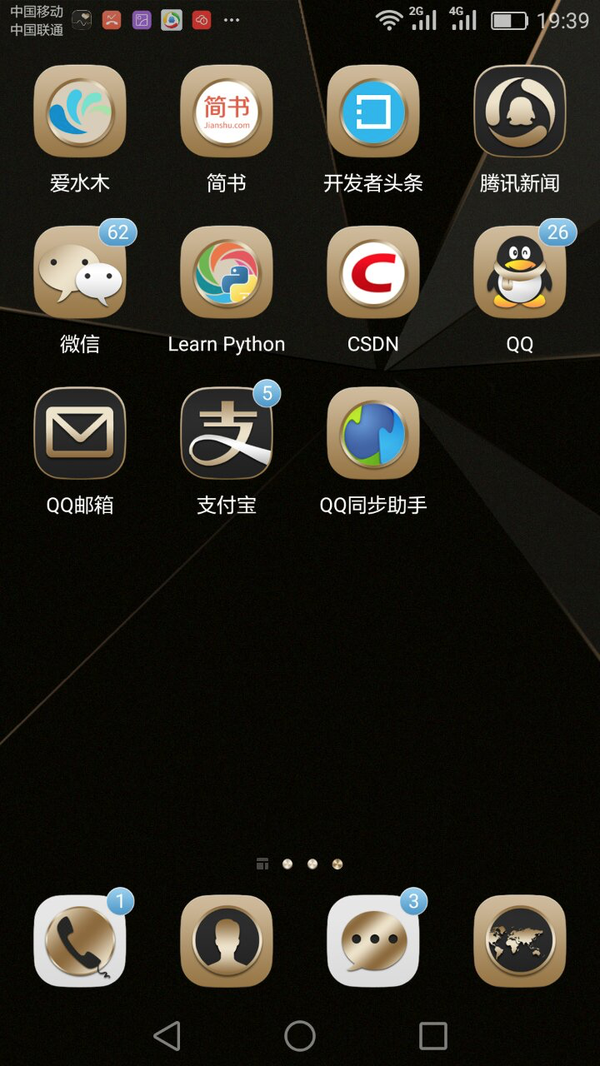Open the recent apps overview
The width and height of the screenshot is (600, 1066).
tap(433, 1035)
